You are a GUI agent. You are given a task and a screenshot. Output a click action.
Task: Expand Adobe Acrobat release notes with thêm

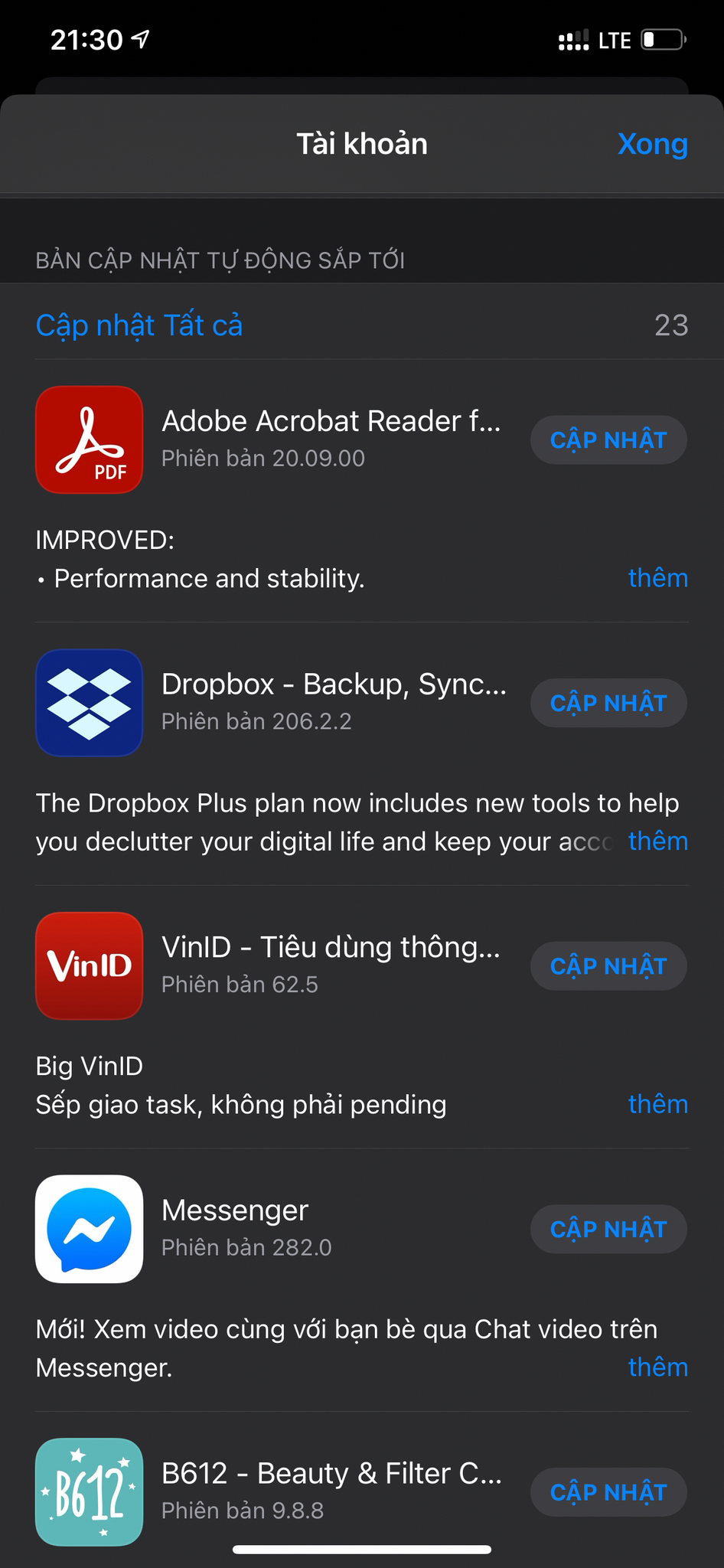(657, 578)
